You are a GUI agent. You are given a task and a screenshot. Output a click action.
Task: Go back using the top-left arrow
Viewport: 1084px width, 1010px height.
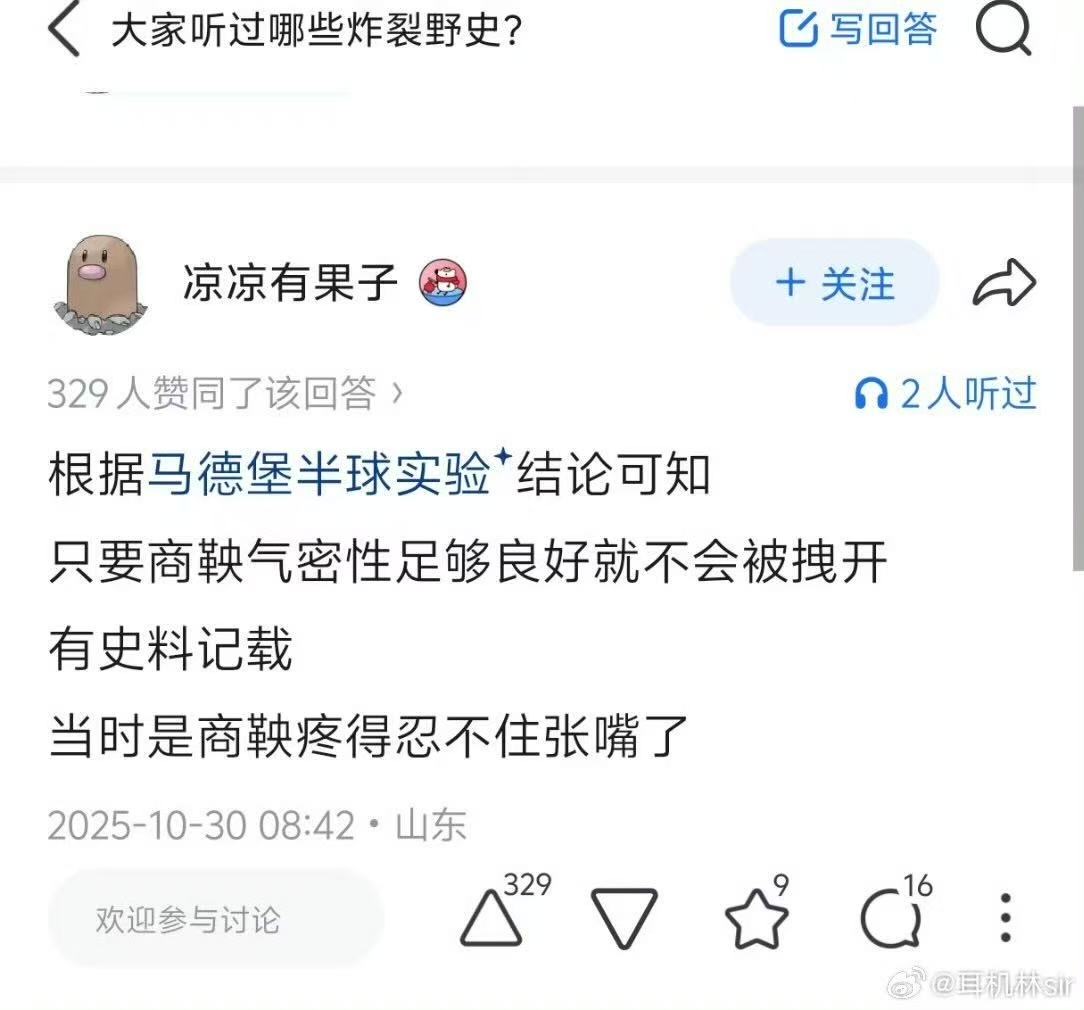point(64,29)
